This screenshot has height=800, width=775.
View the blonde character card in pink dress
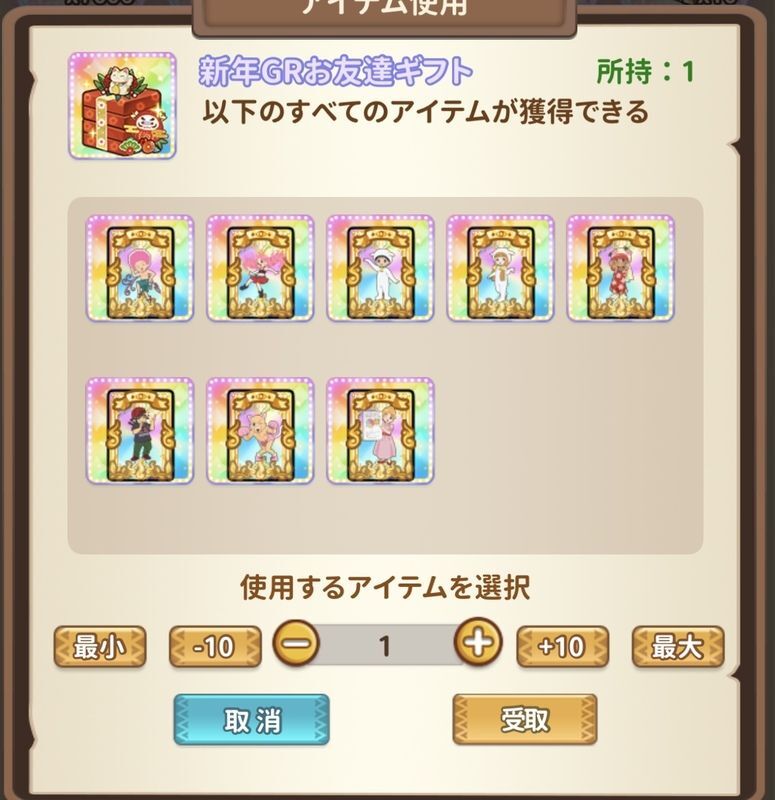(x=379, y=431)
